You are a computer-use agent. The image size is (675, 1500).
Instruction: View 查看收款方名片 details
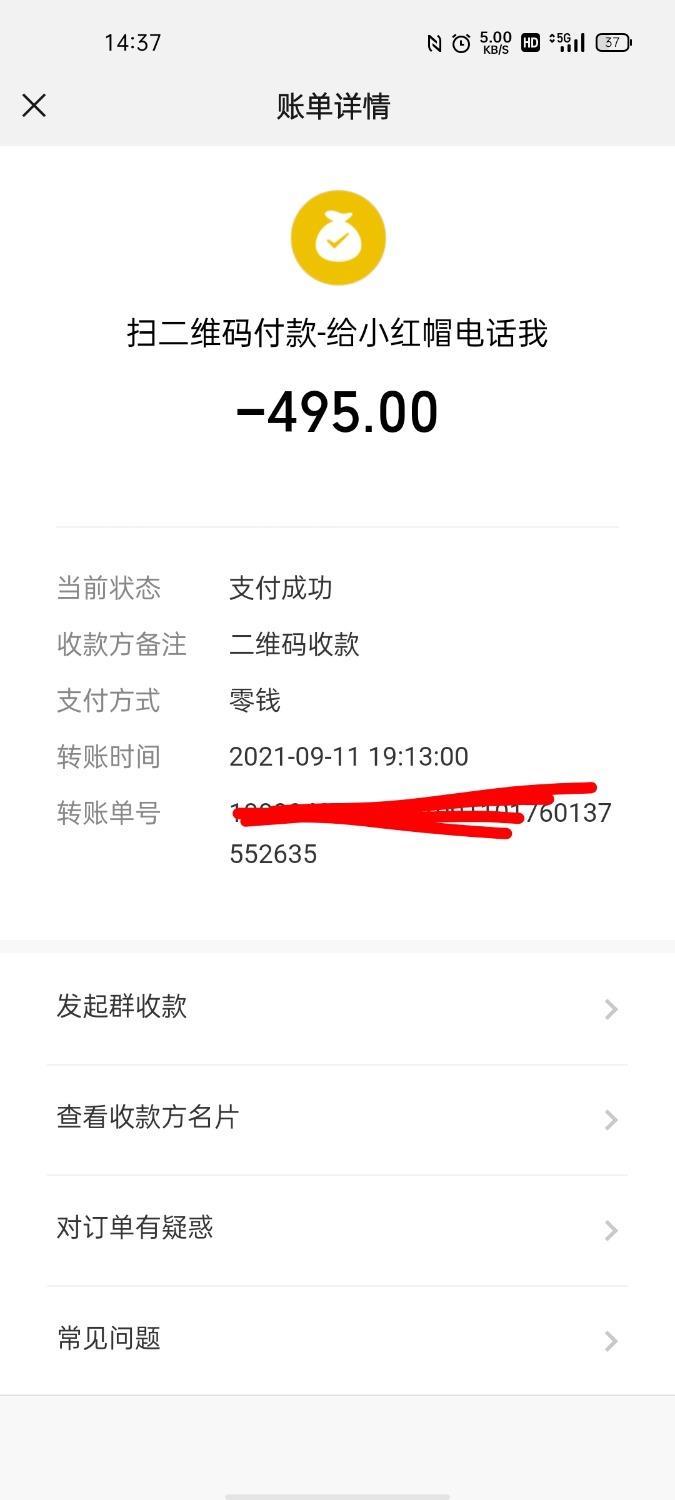(x=337, y=1118)
